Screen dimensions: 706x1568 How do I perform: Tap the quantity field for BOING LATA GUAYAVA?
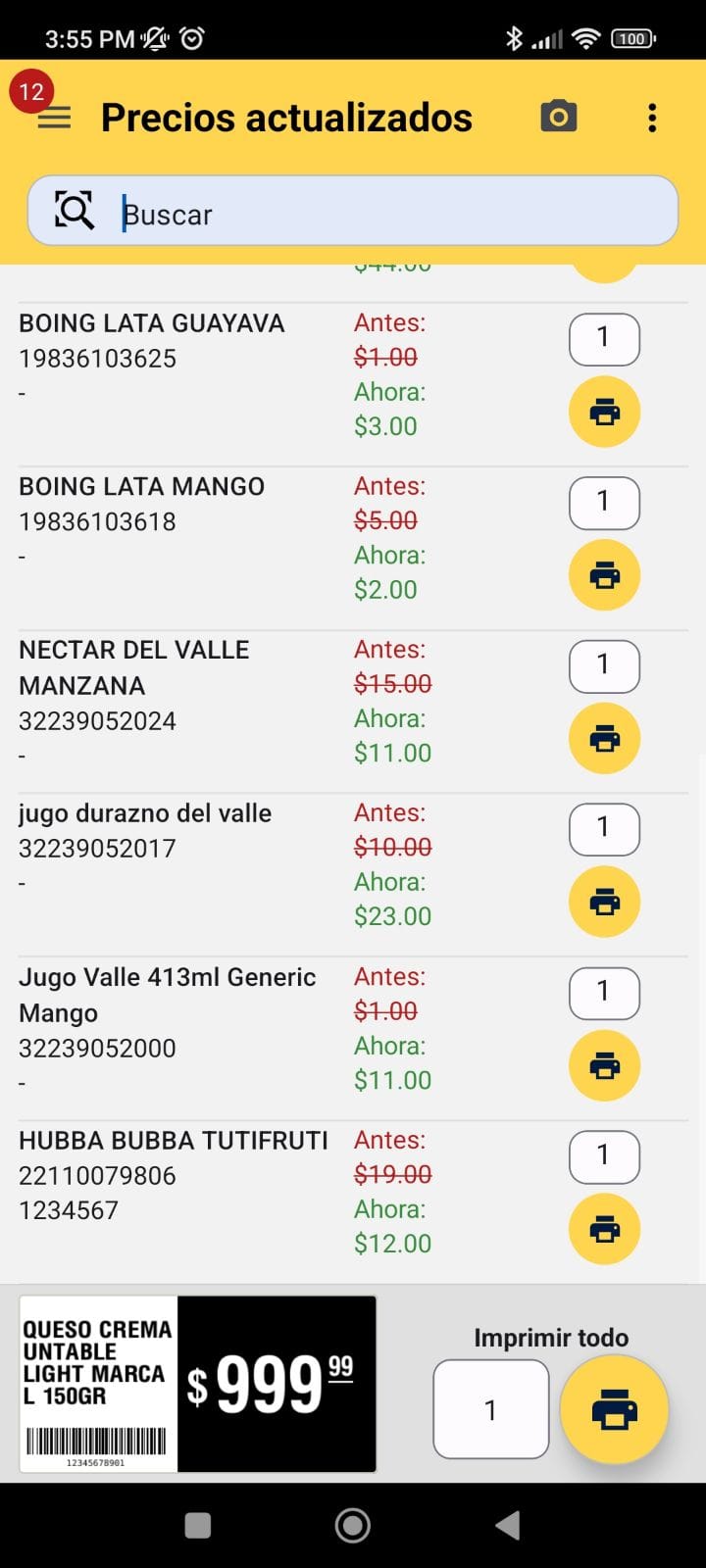(604, 338)
